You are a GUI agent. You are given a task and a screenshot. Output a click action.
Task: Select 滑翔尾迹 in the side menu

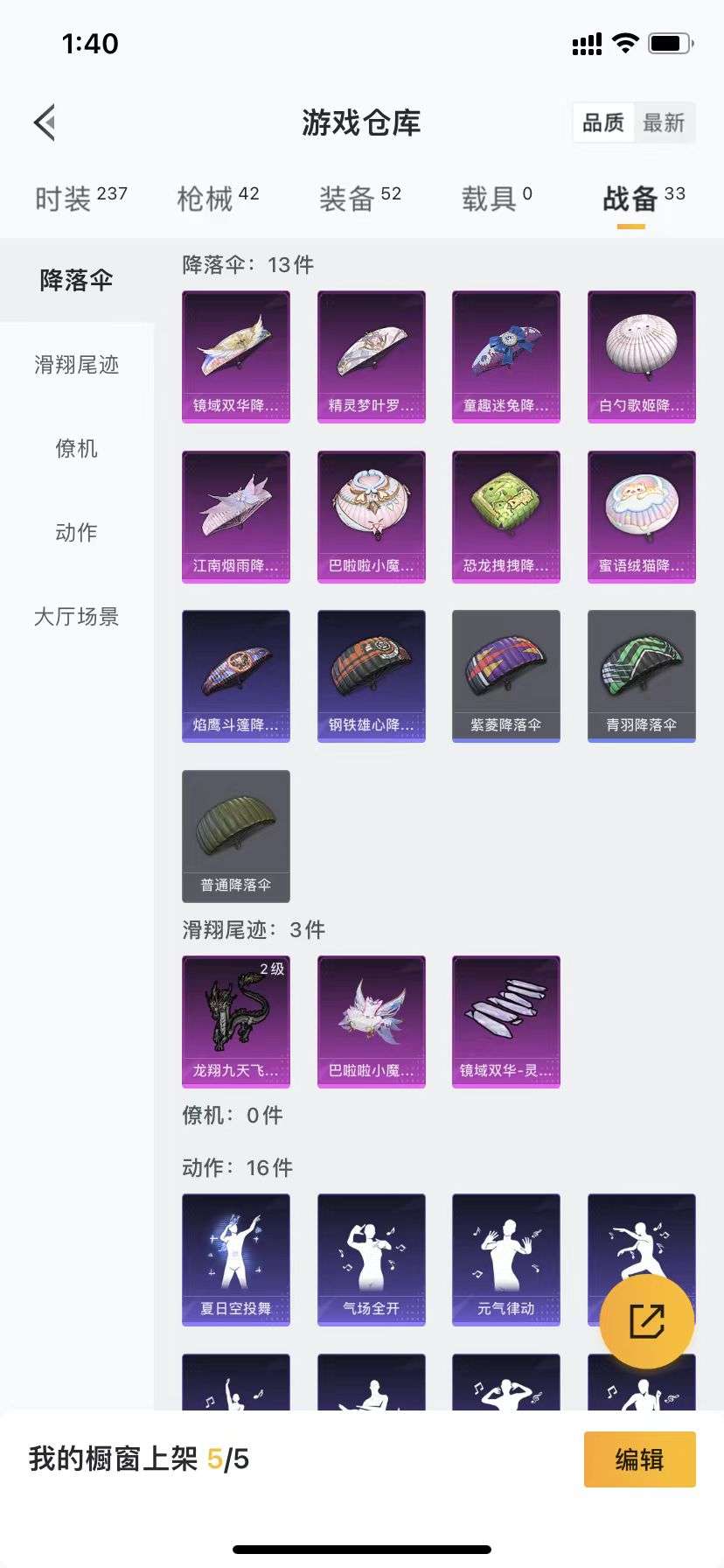coord(77,365)
